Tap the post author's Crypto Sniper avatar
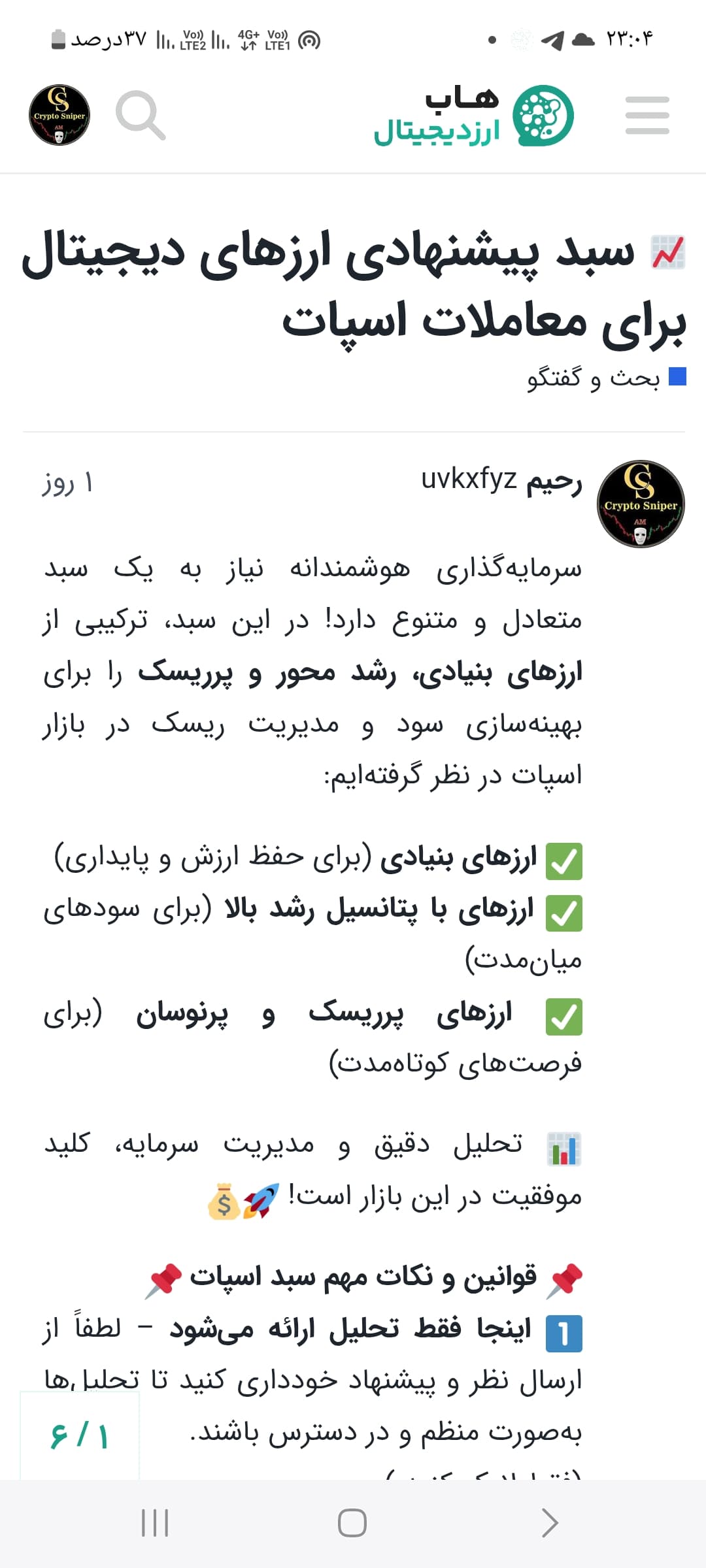The image size is (706, 1568). point(641,504)
